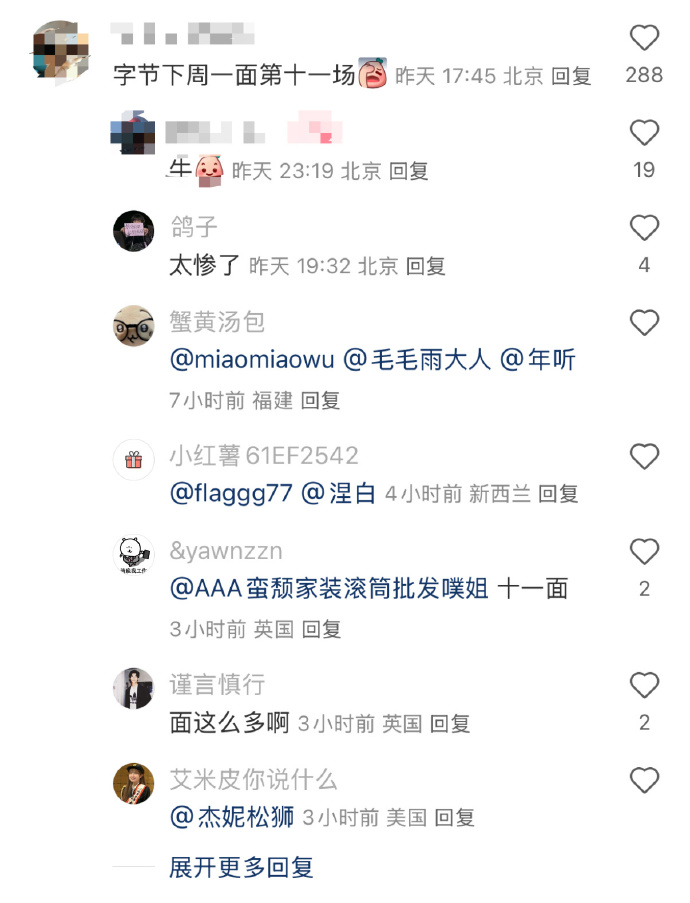Image resolution: width=690 pixels, height=903 pixels.
Task: Like 艾米皮你说什么's reply
Action: point(644,780)
